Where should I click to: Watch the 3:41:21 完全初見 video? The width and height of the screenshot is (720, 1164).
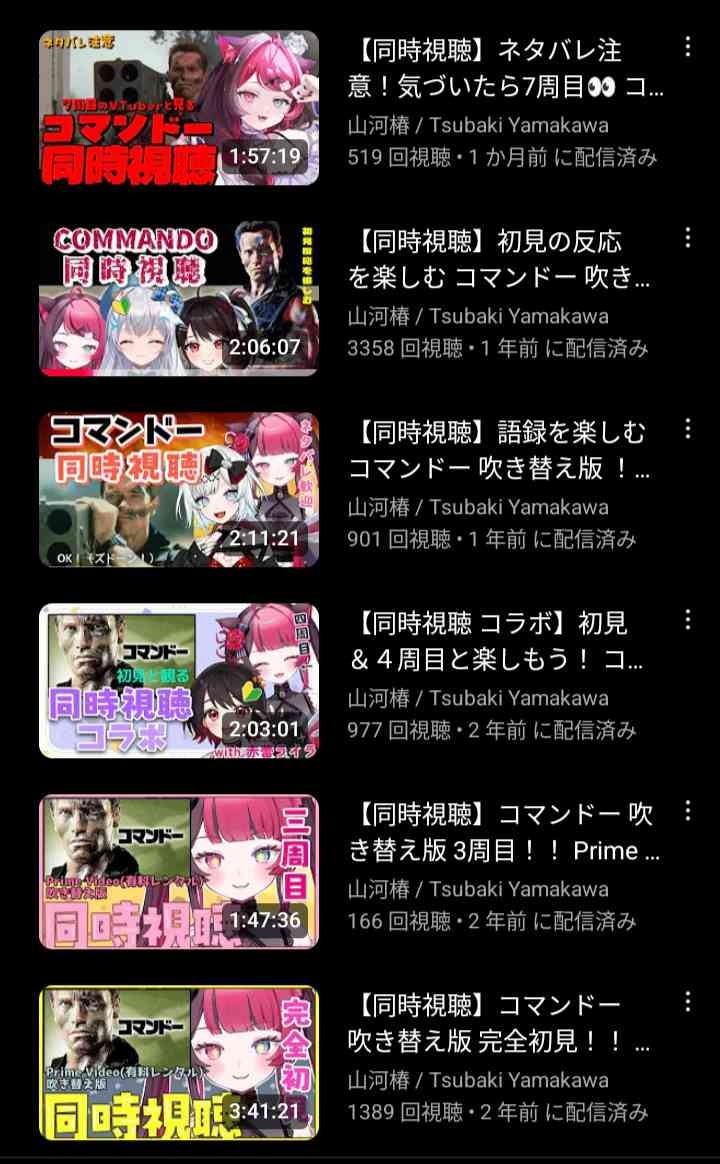point(179,1063)
